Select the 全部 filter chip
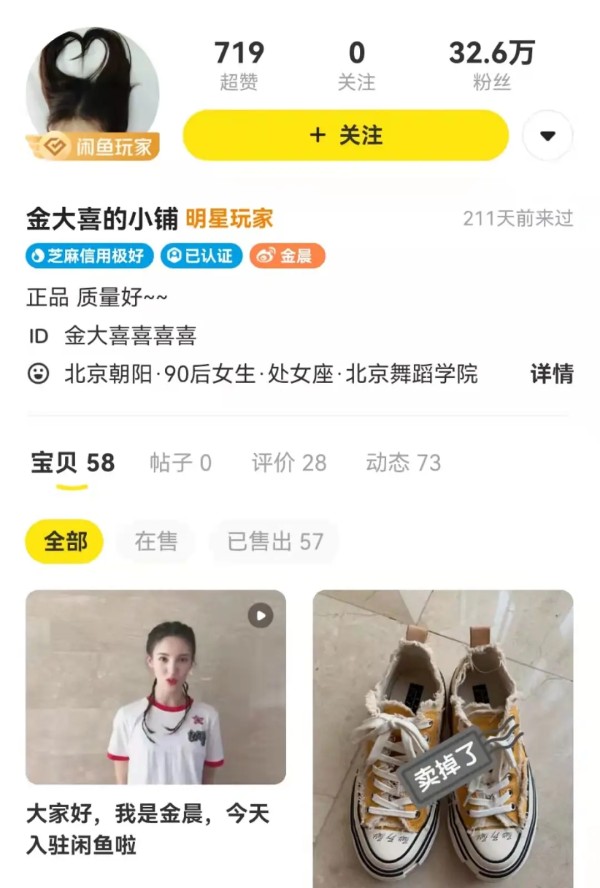This screenshot has width=600, height=888. click(65, 542)
